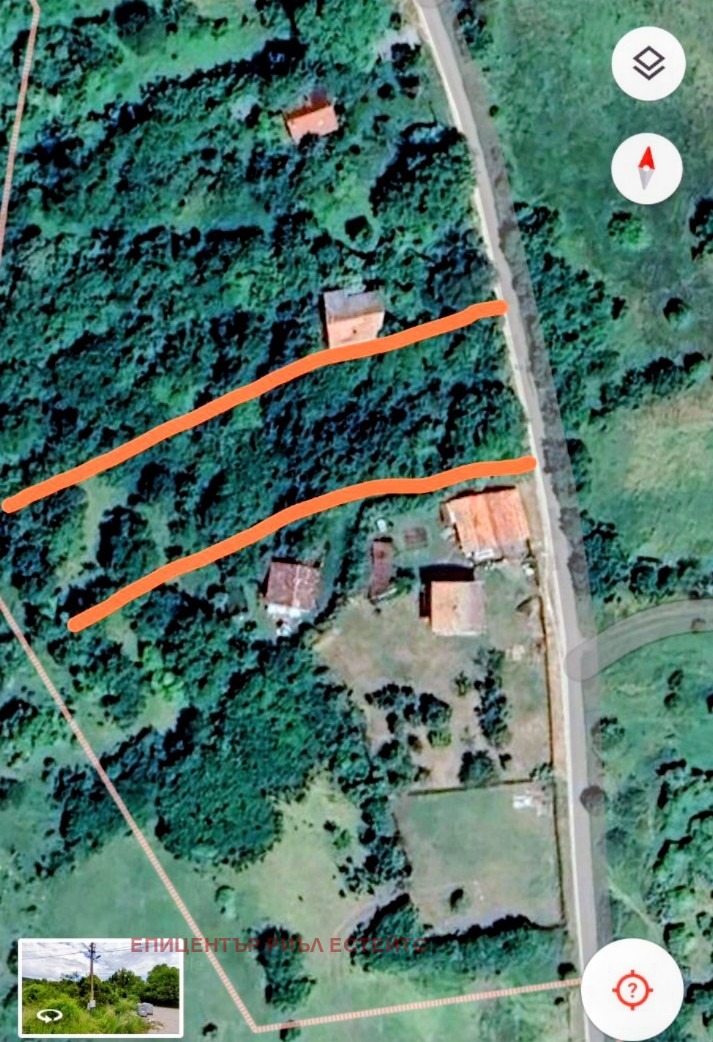Open the map layers selector
Image resolution: width=713 pixels, height=1042 pixels.
[x=648, y=64]
